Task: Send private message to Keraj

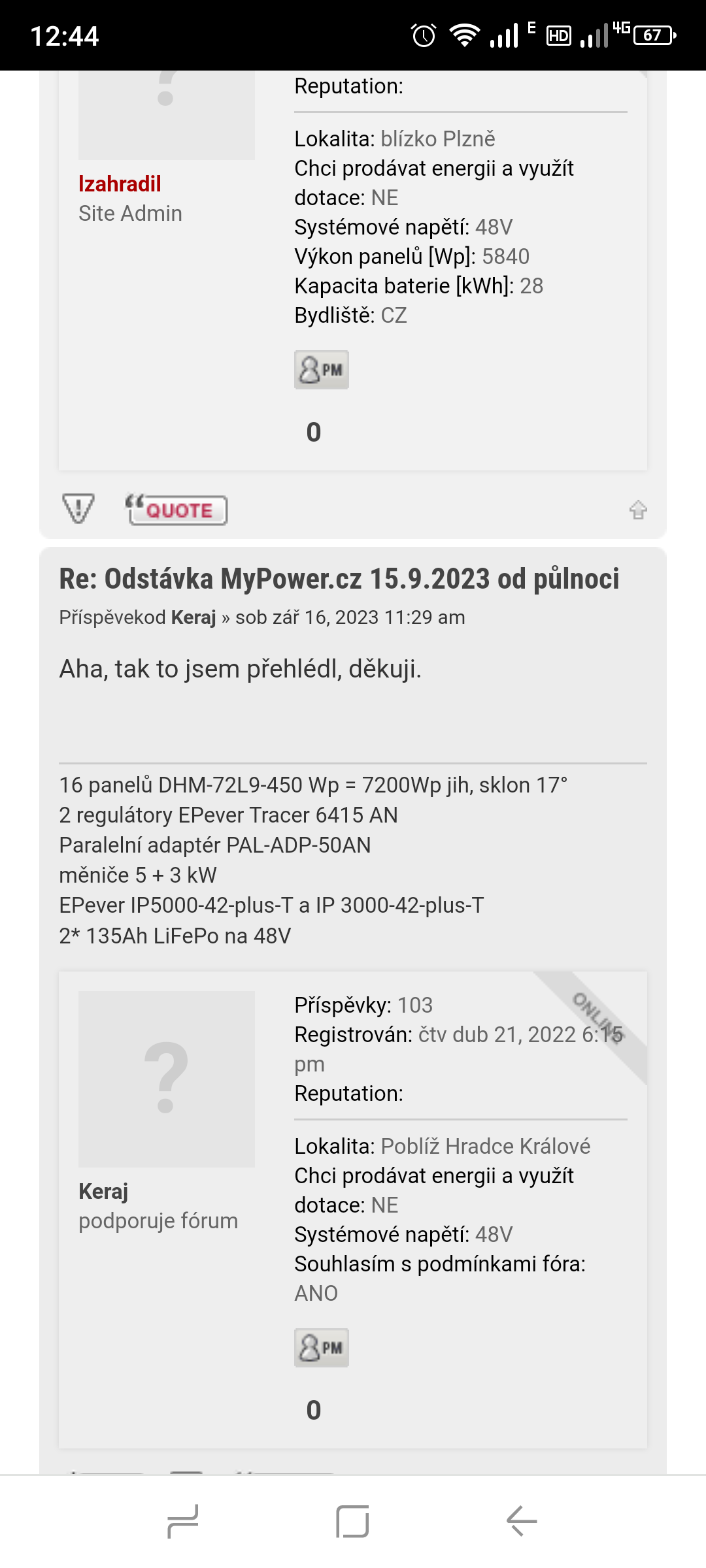Action: pyautogui.click(x=321, y=1348)
